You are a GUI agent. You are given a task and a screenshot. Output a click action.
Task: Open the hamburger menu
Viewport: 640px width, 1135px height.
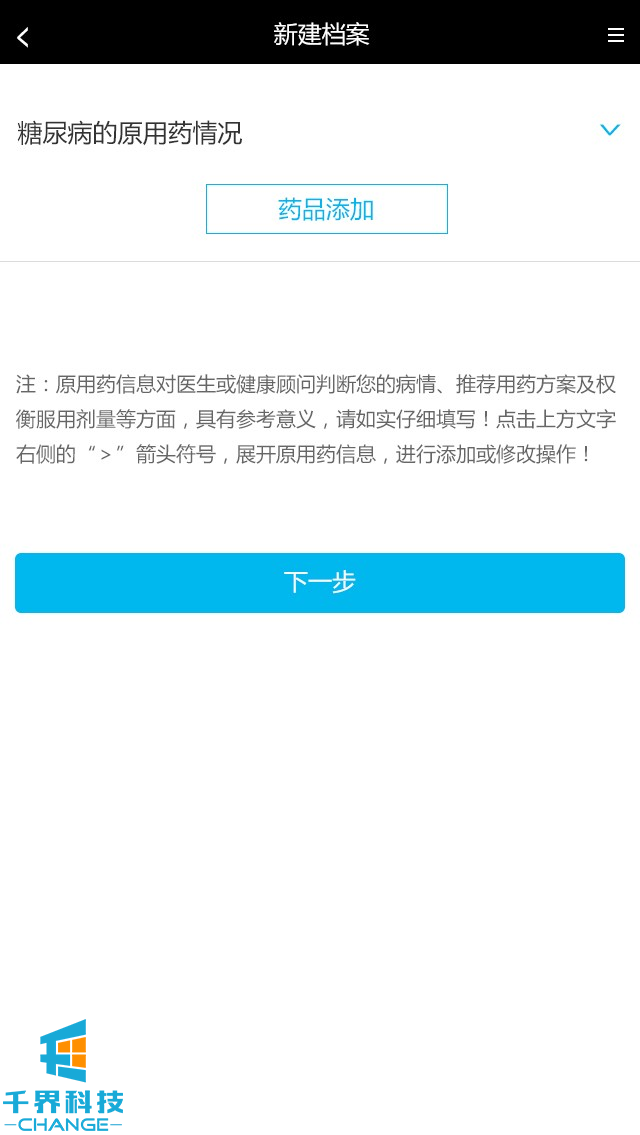616,35
